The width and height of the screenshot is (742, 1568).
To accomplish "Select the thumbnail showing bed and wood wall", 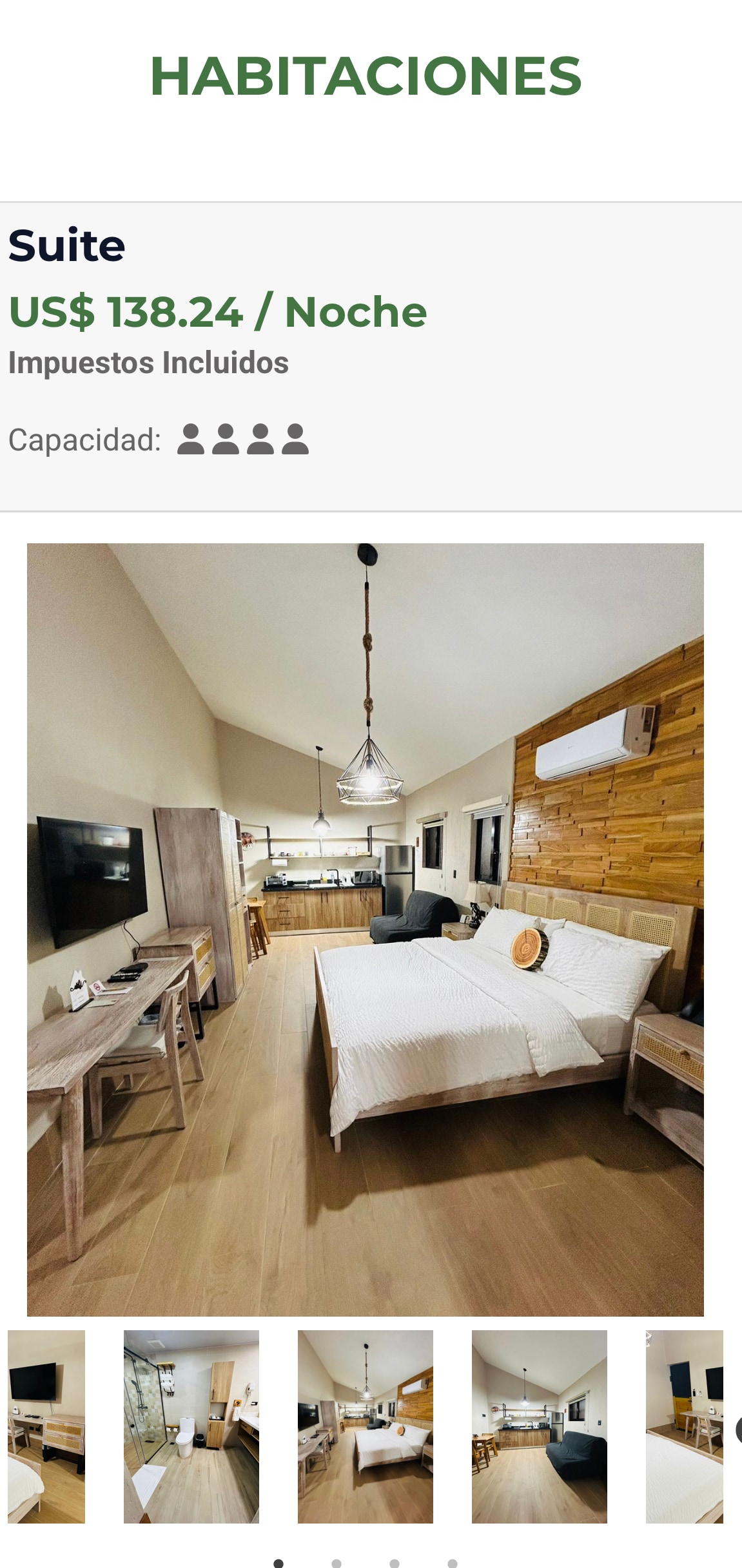I will 365,1426.
